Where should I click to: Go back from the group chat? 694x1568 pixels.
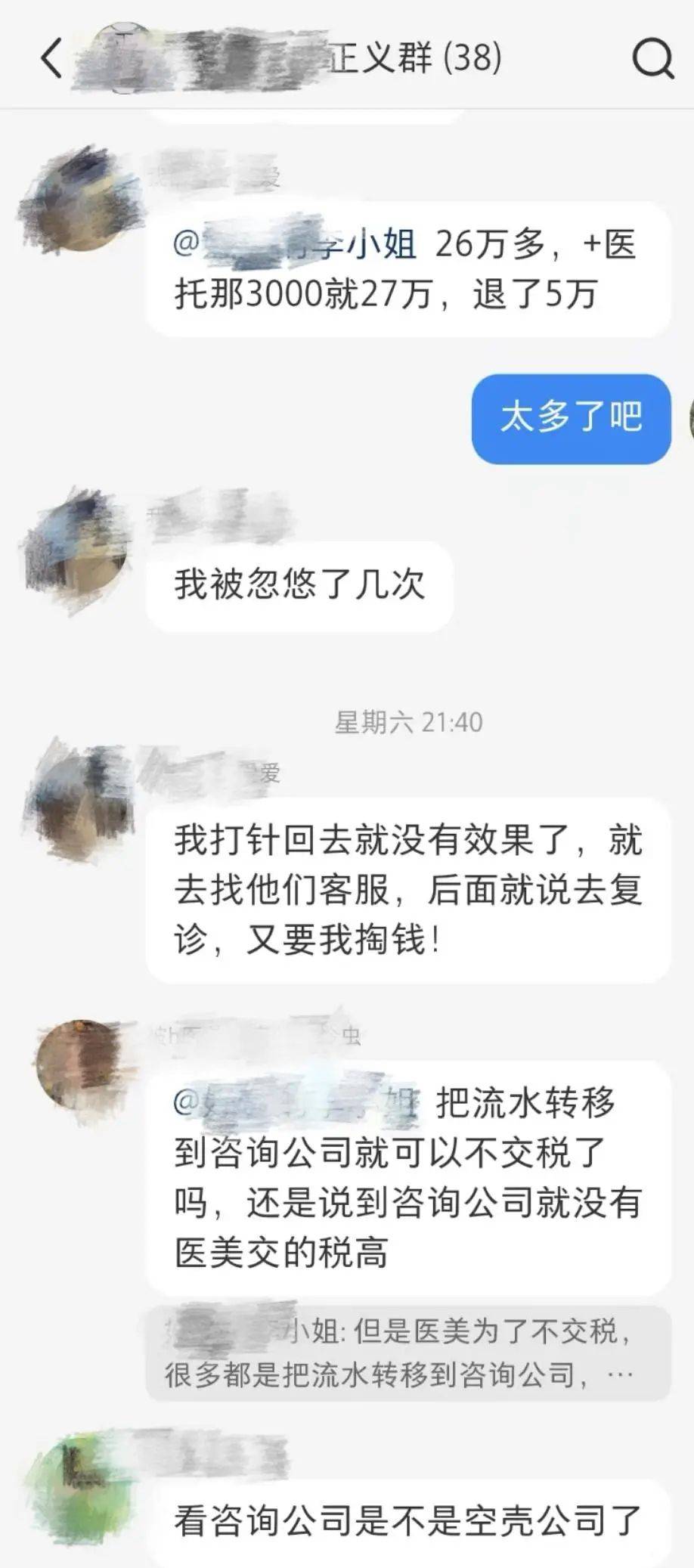[51, 59]
